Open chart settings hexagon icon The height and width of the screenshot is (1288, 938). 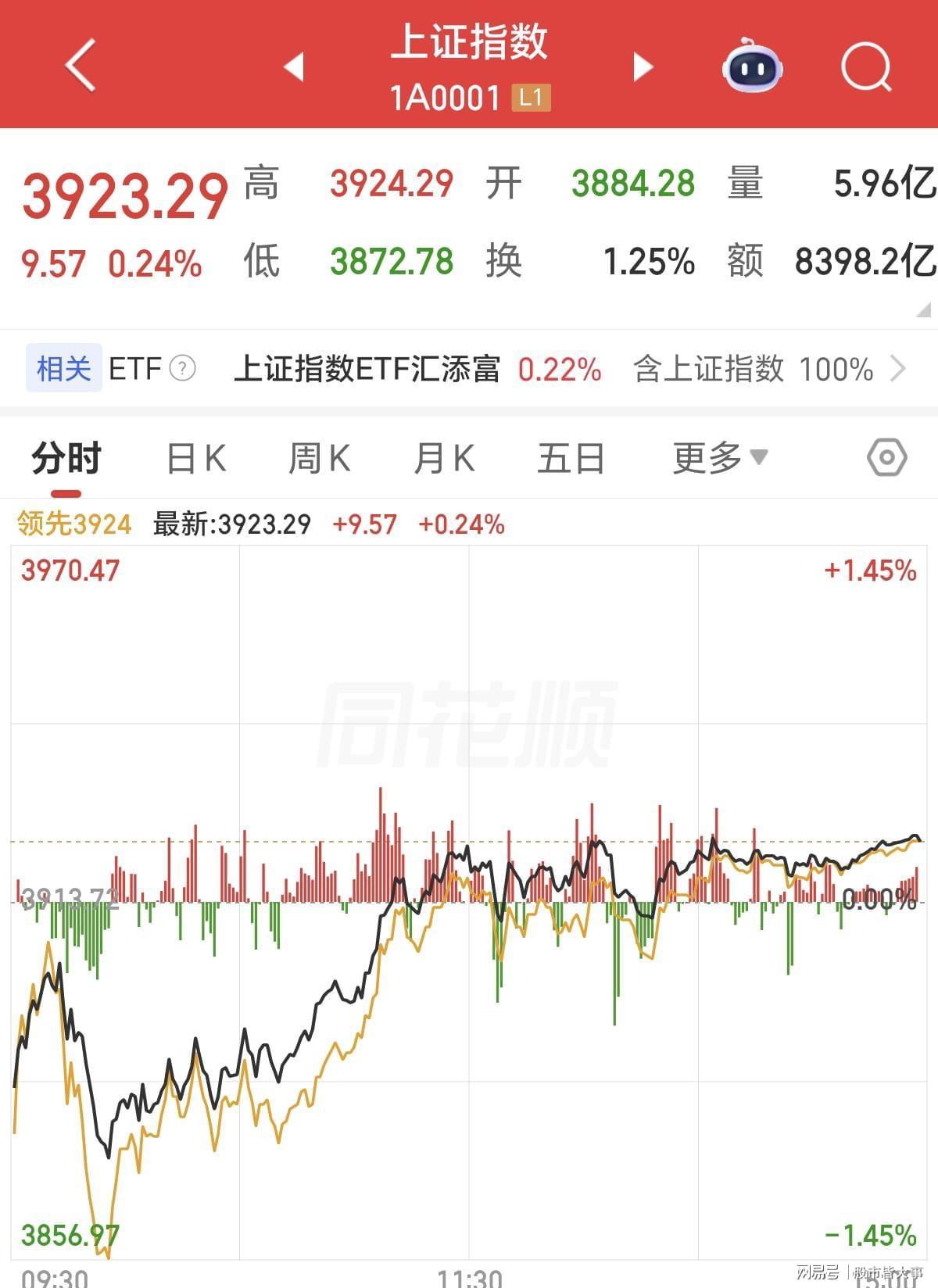(x=886, y=458)
